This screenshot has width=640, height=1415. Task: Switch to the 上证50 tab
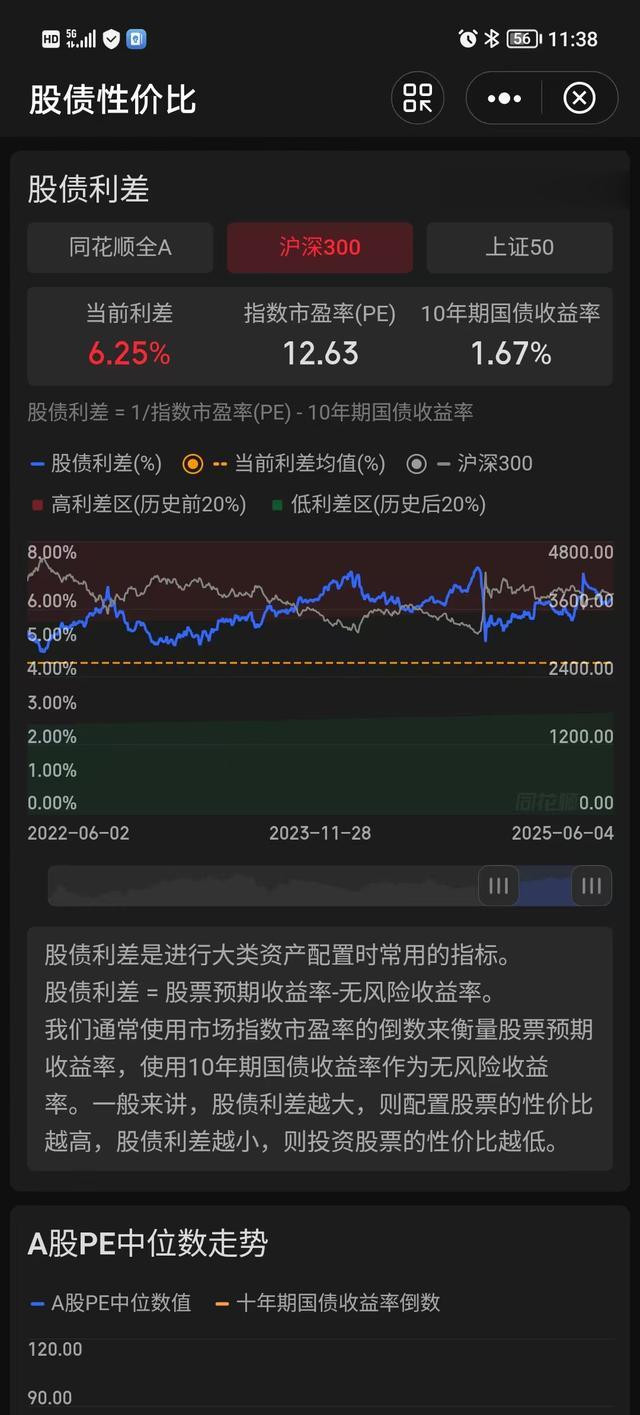tap(519, 247)
